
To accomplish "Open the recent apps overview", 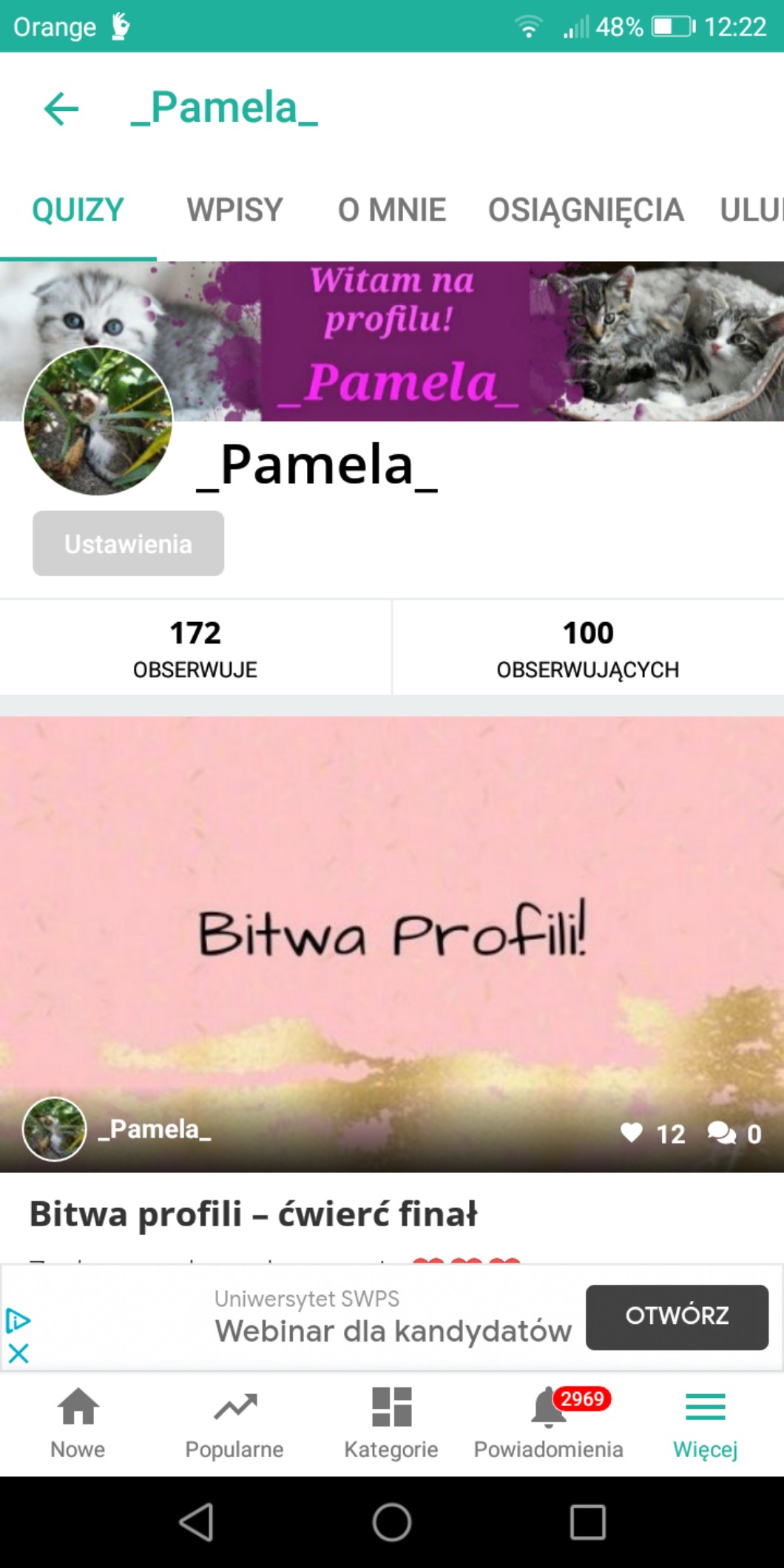I will point(588,1522).
